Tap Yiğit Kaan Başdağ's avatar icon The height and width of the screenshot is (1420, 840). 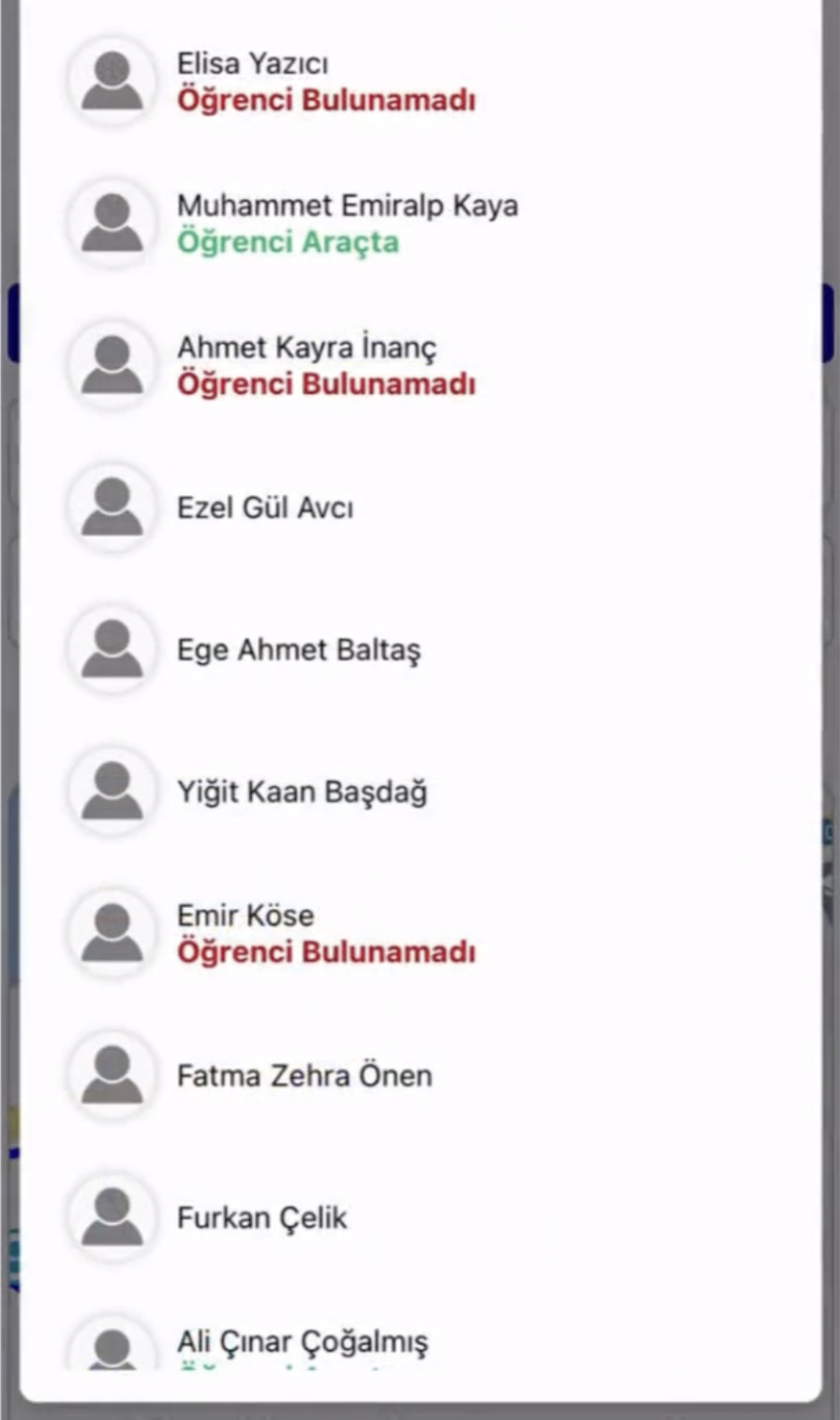click(112, 790)
